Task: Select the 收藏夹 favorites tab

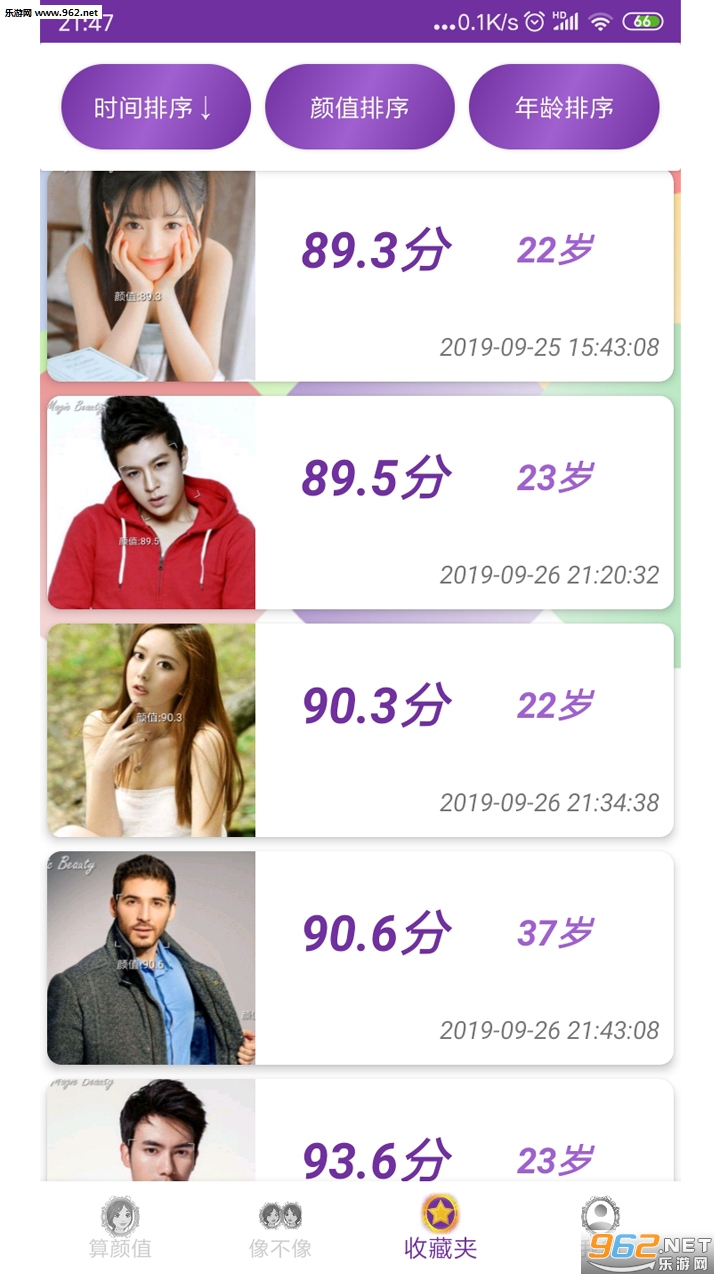Action: [x=440, y=1230]
